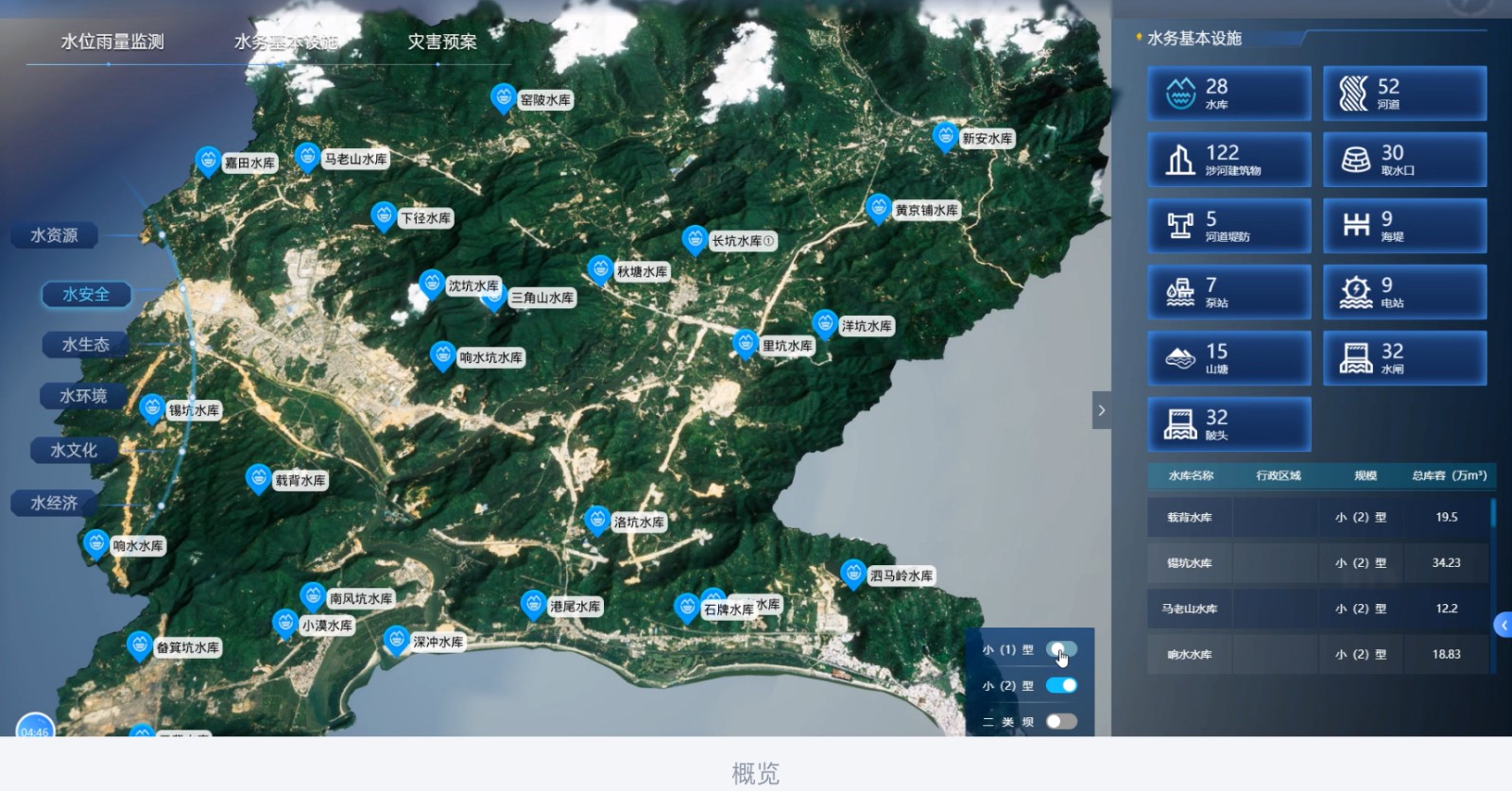Screen dimensions: 1512x791
Task: Open the 灾害预案 tab
Action: 442,42
